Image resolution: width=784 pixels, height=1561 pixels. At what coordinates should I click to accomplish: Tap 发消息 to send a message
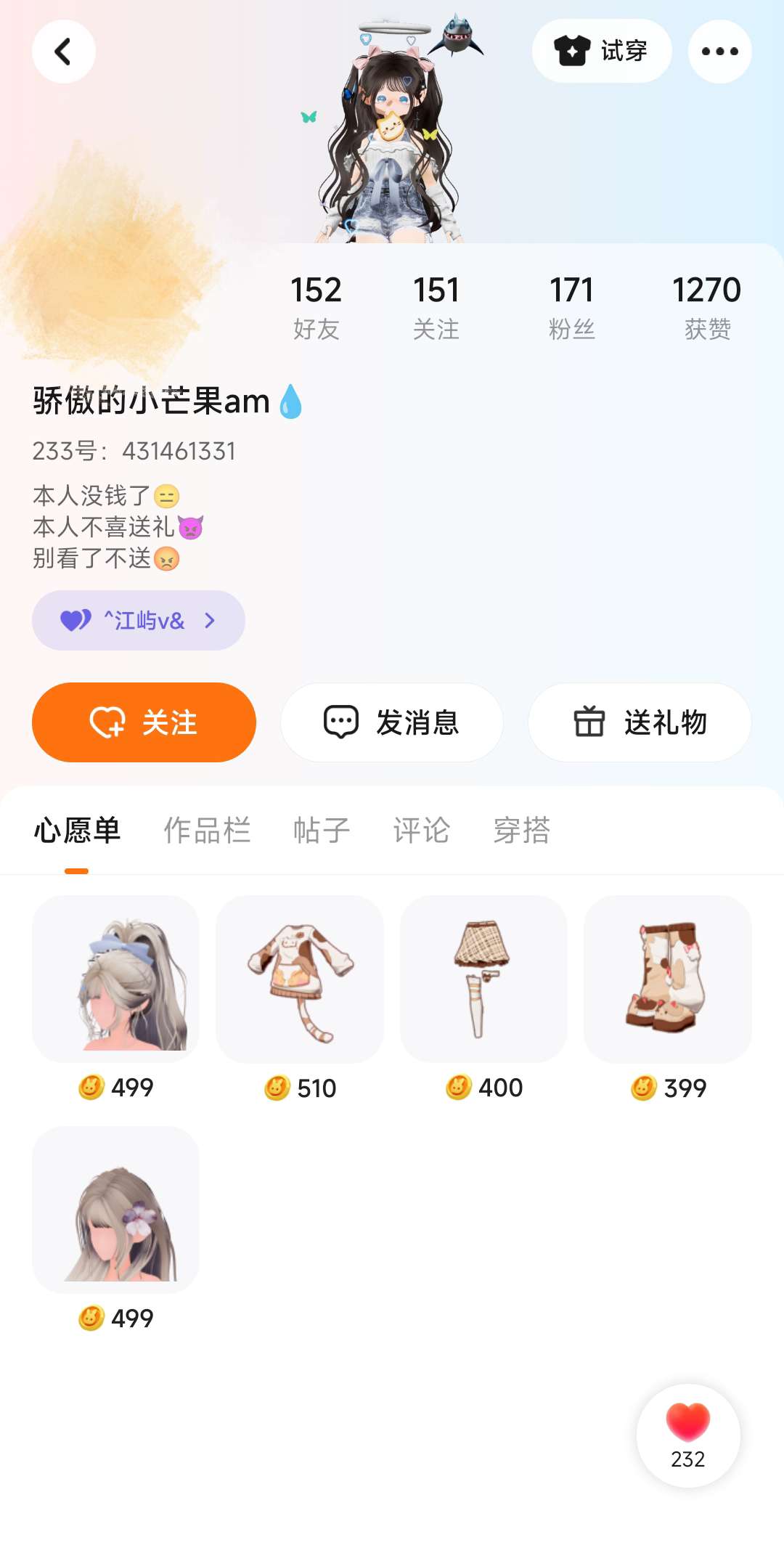[x=392, y=722]
